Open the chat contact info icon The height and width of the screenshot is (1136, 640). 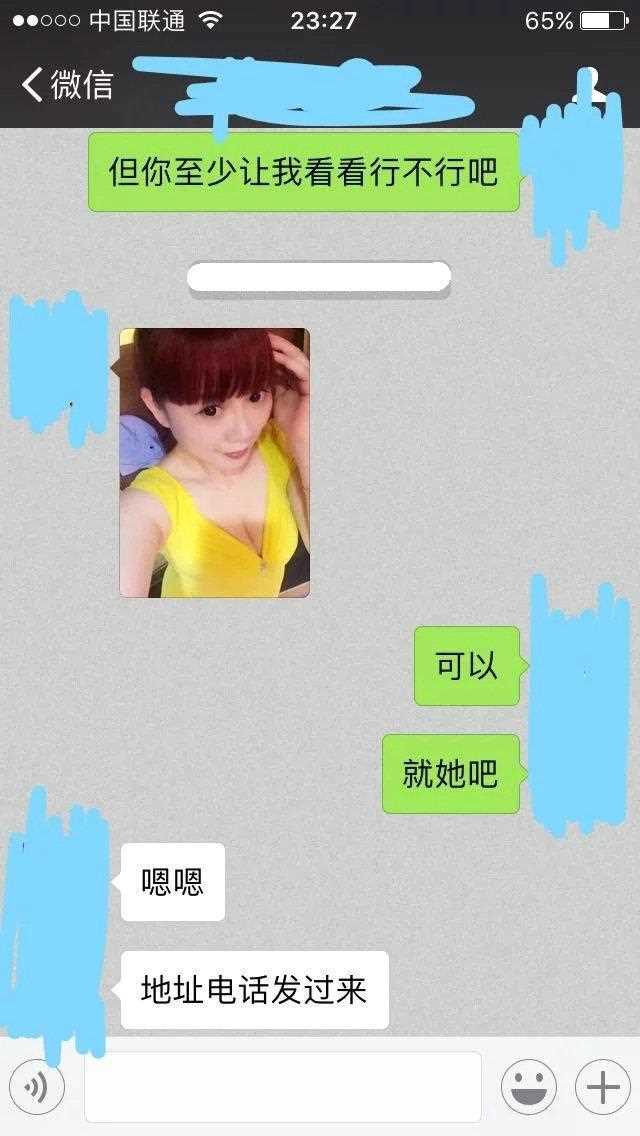point(592,84)
